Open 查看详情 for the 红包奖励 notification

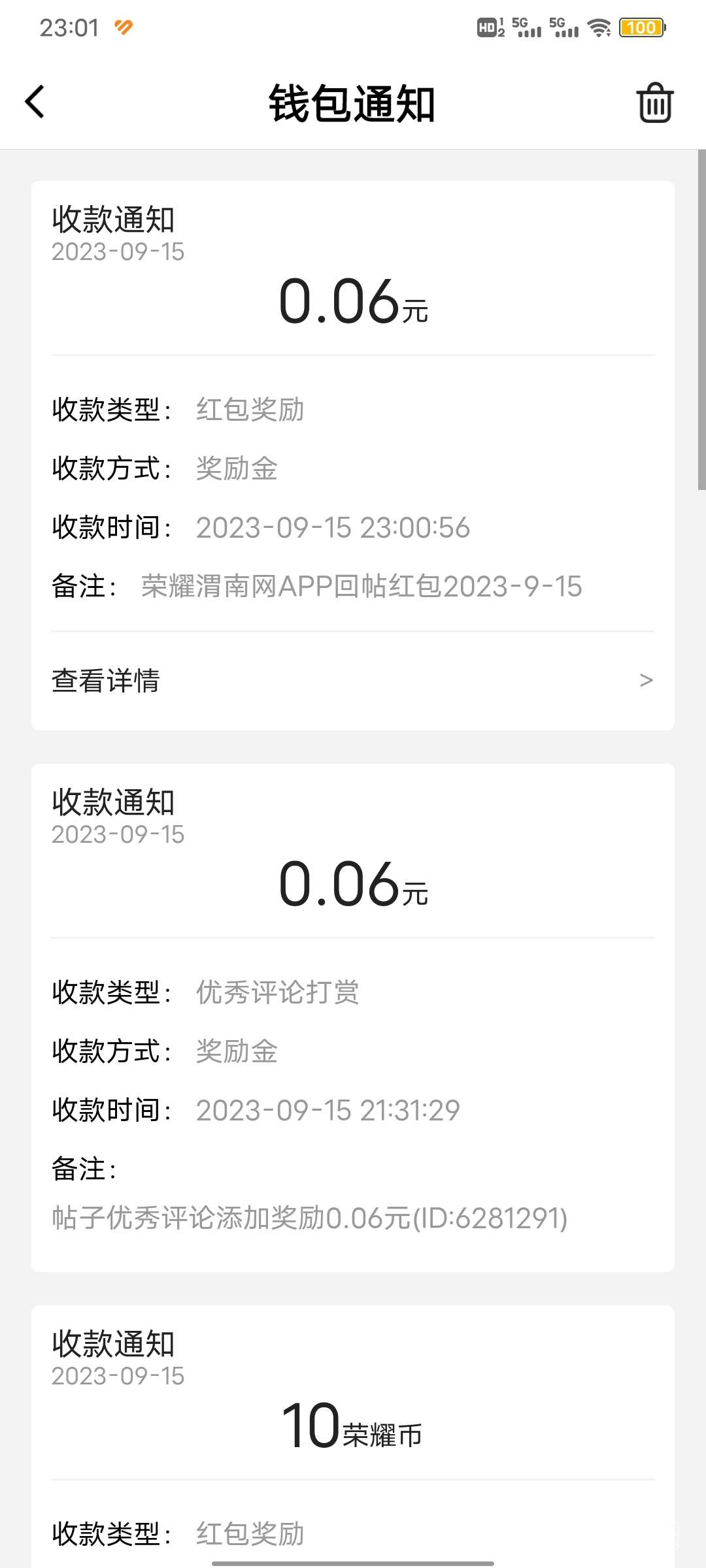(353, 680)
